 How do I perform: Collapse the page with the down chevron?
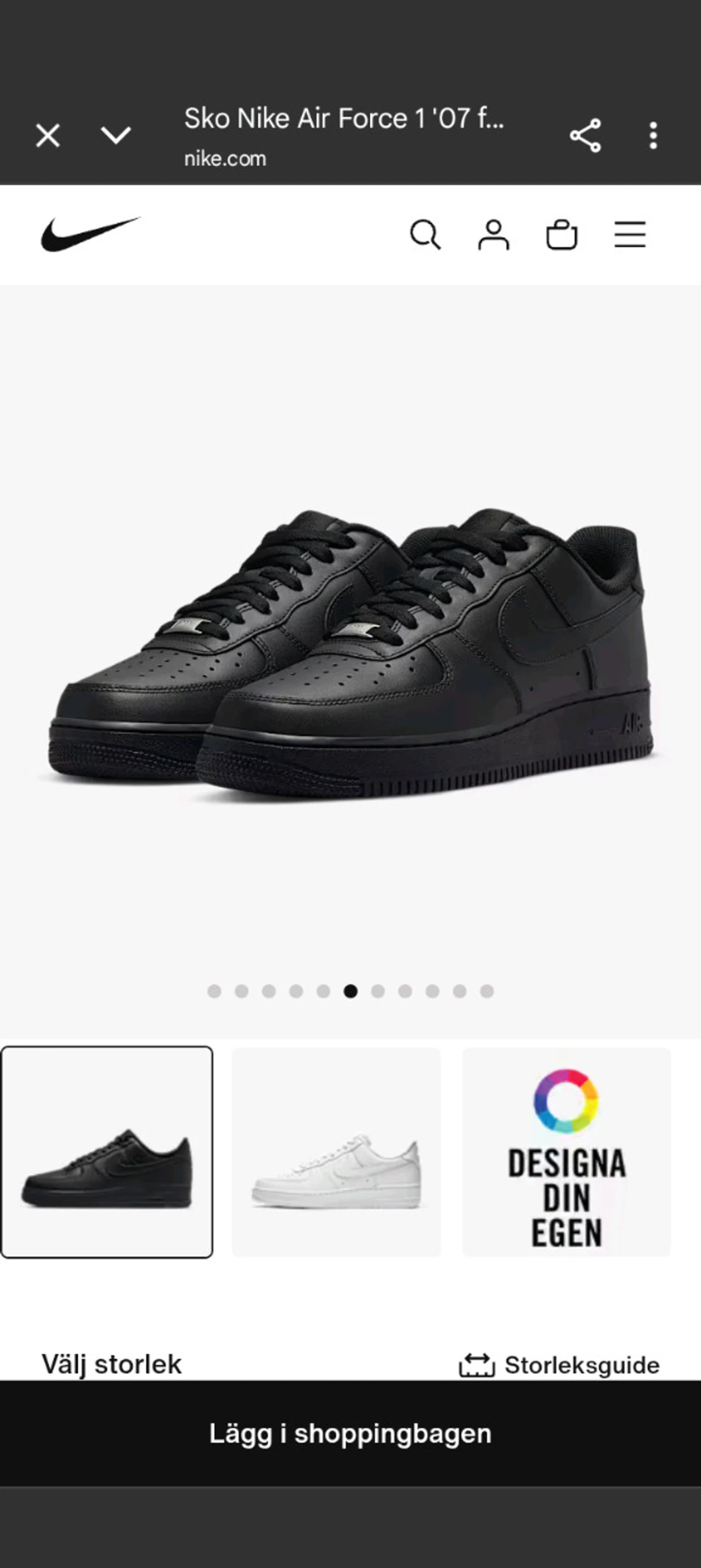pyautogui.click(x=116, y=136)
